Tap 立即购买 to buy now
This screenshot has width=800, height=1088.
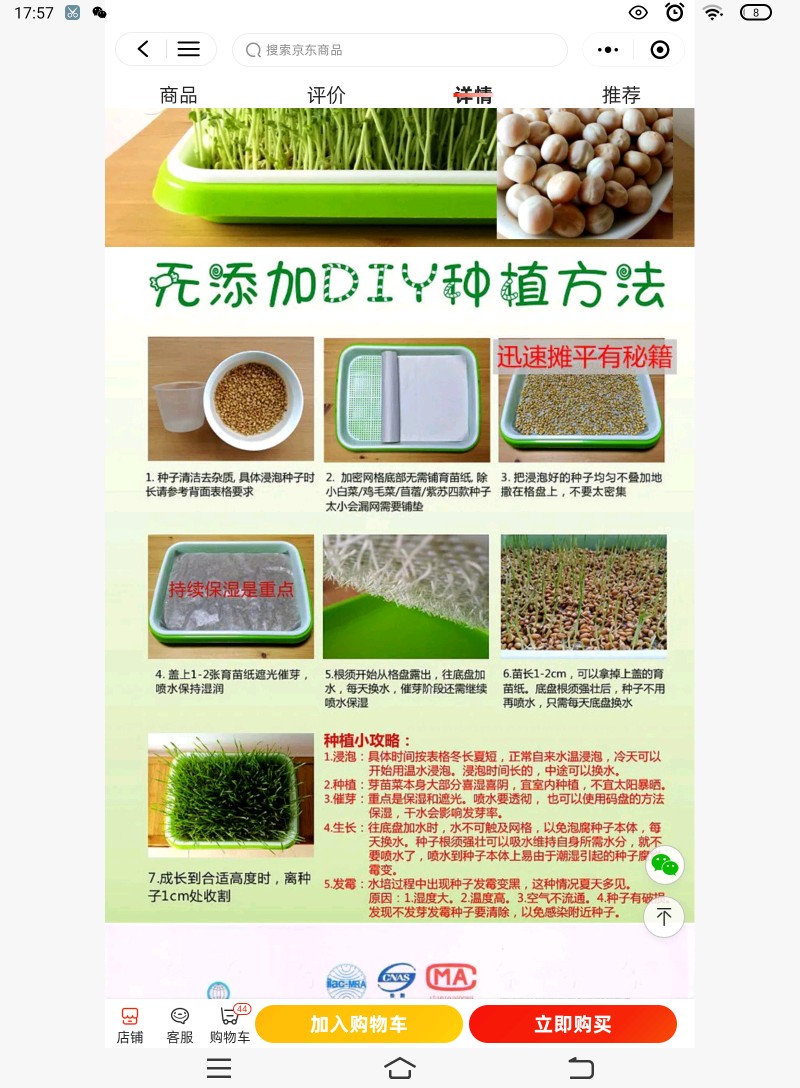point(573,1024)
